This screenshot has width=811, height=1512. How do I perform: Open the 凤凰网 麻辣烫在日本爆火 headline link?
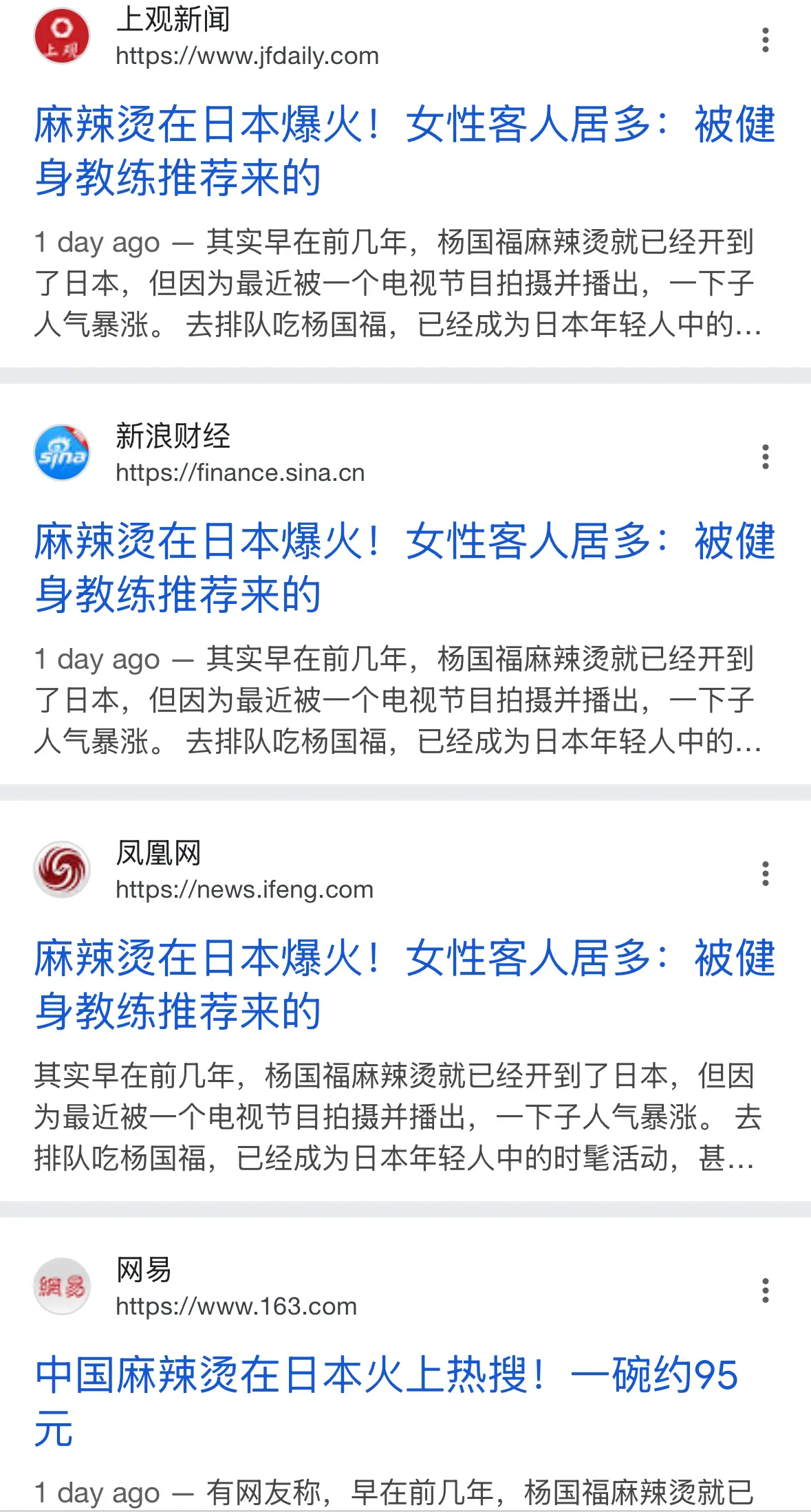click(x=405, y=984)
